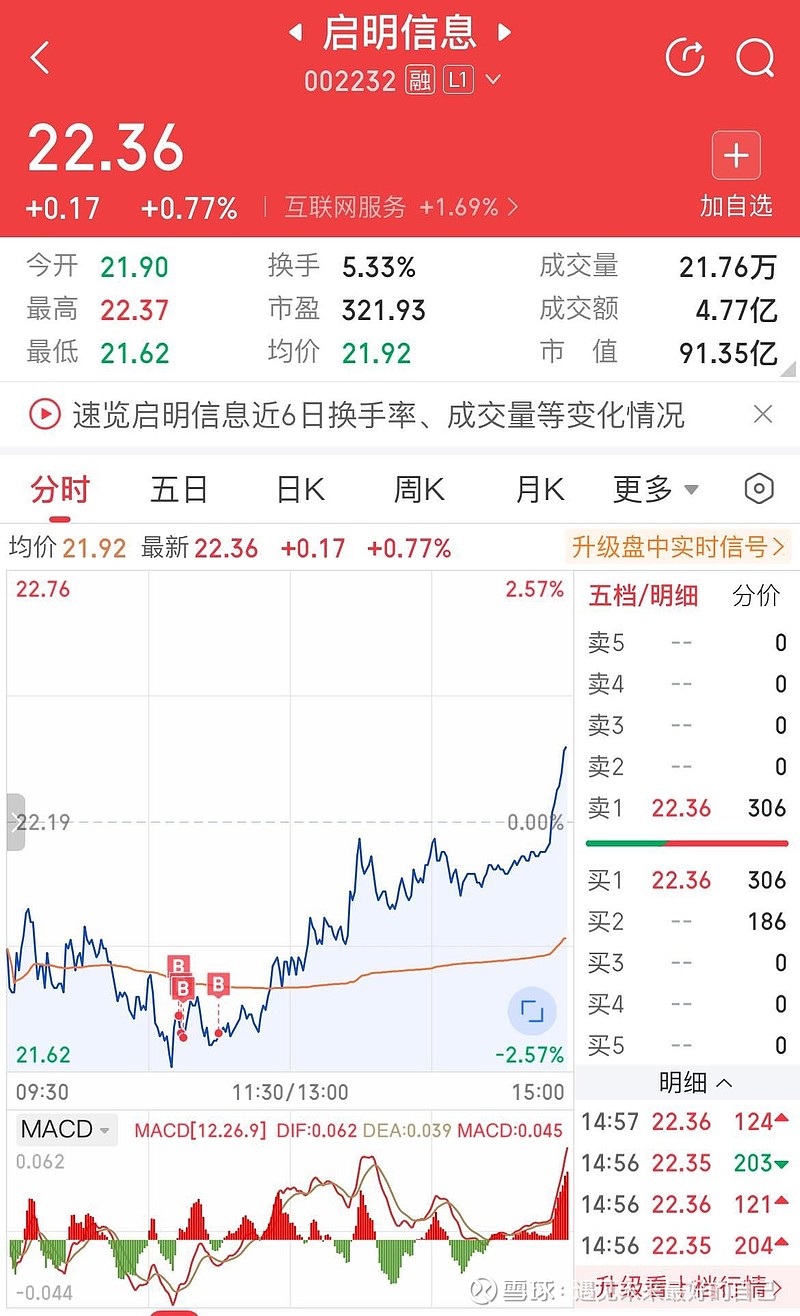Viewport: 800px width, 1316px height.
Task: Switch to next stock with right arrow
Action: [x=505, y=33]
